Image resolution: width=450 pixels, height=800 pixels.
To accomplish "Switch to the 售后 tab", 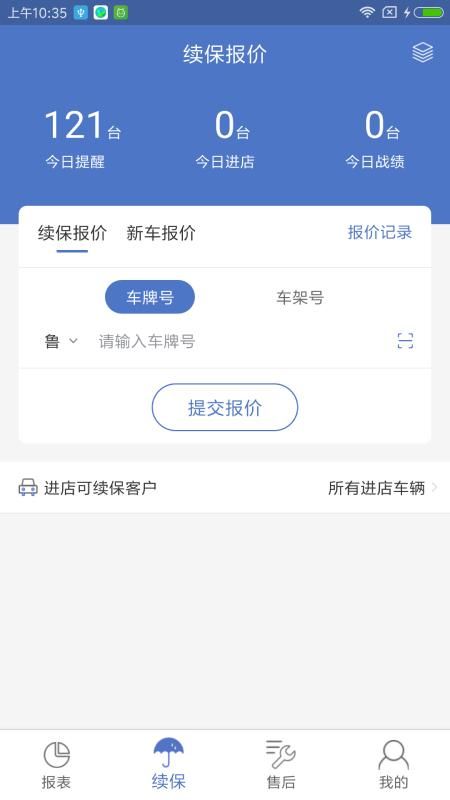I will [x=281, y=765].
